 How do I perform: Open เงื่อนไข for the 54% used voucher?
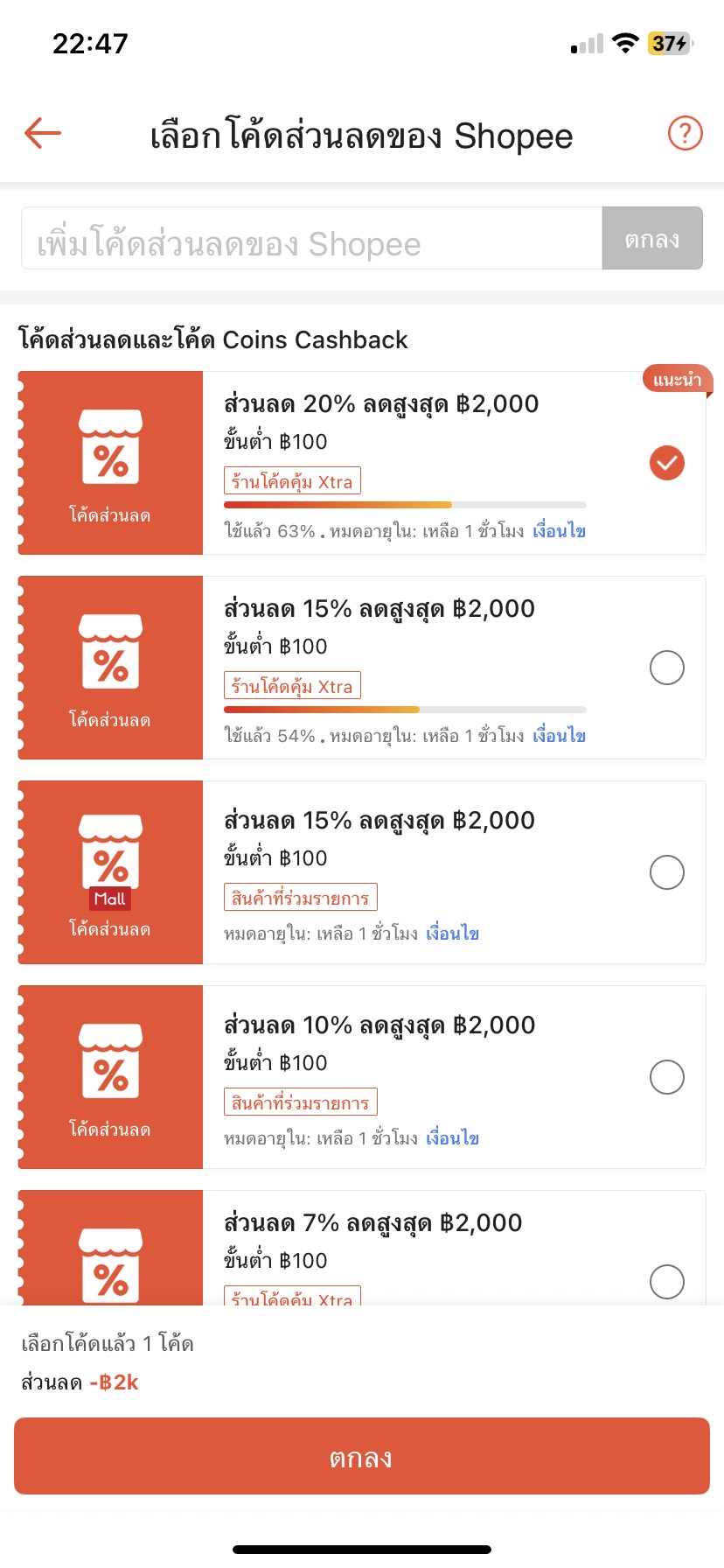(559, 736)
